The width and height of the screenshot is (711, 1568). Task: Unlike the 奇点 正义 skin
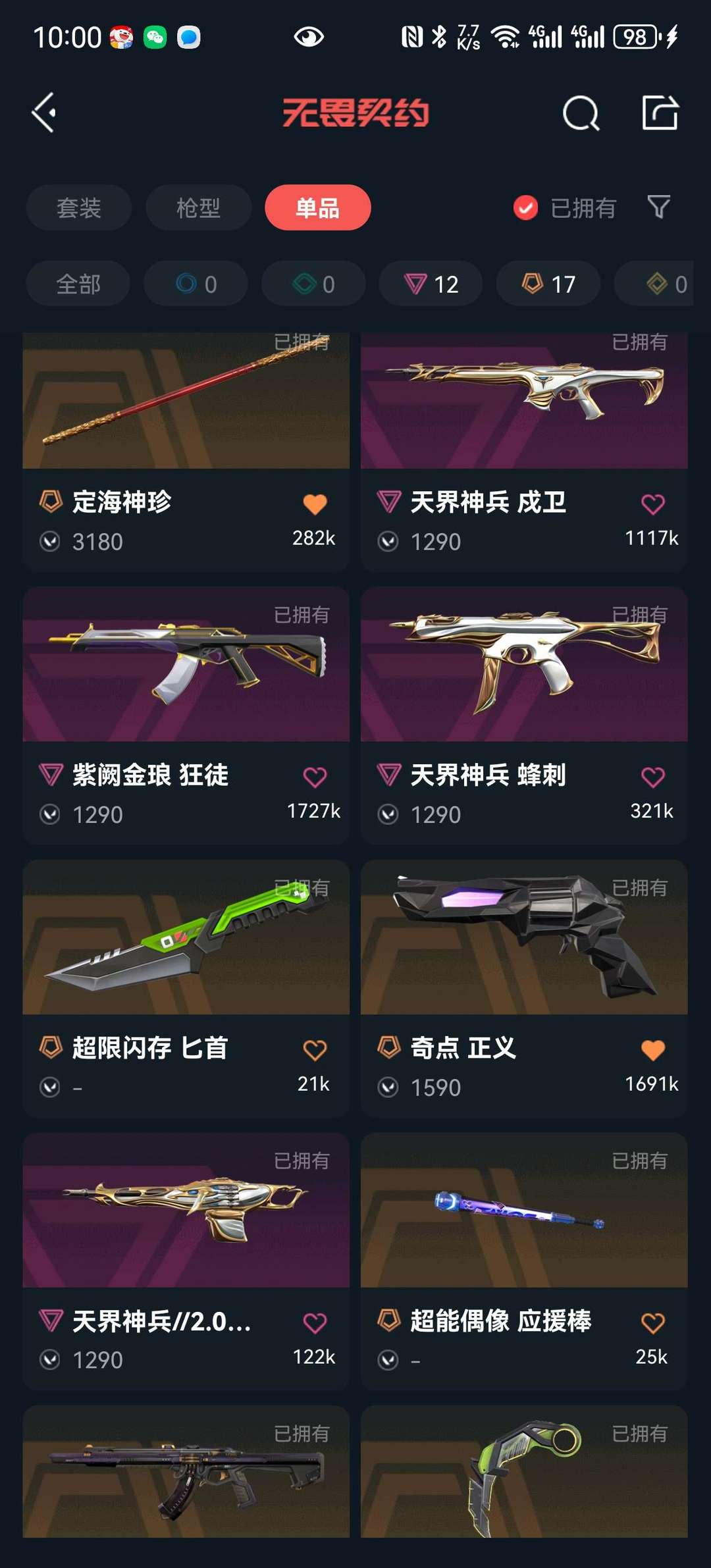tap(653, 1050)
